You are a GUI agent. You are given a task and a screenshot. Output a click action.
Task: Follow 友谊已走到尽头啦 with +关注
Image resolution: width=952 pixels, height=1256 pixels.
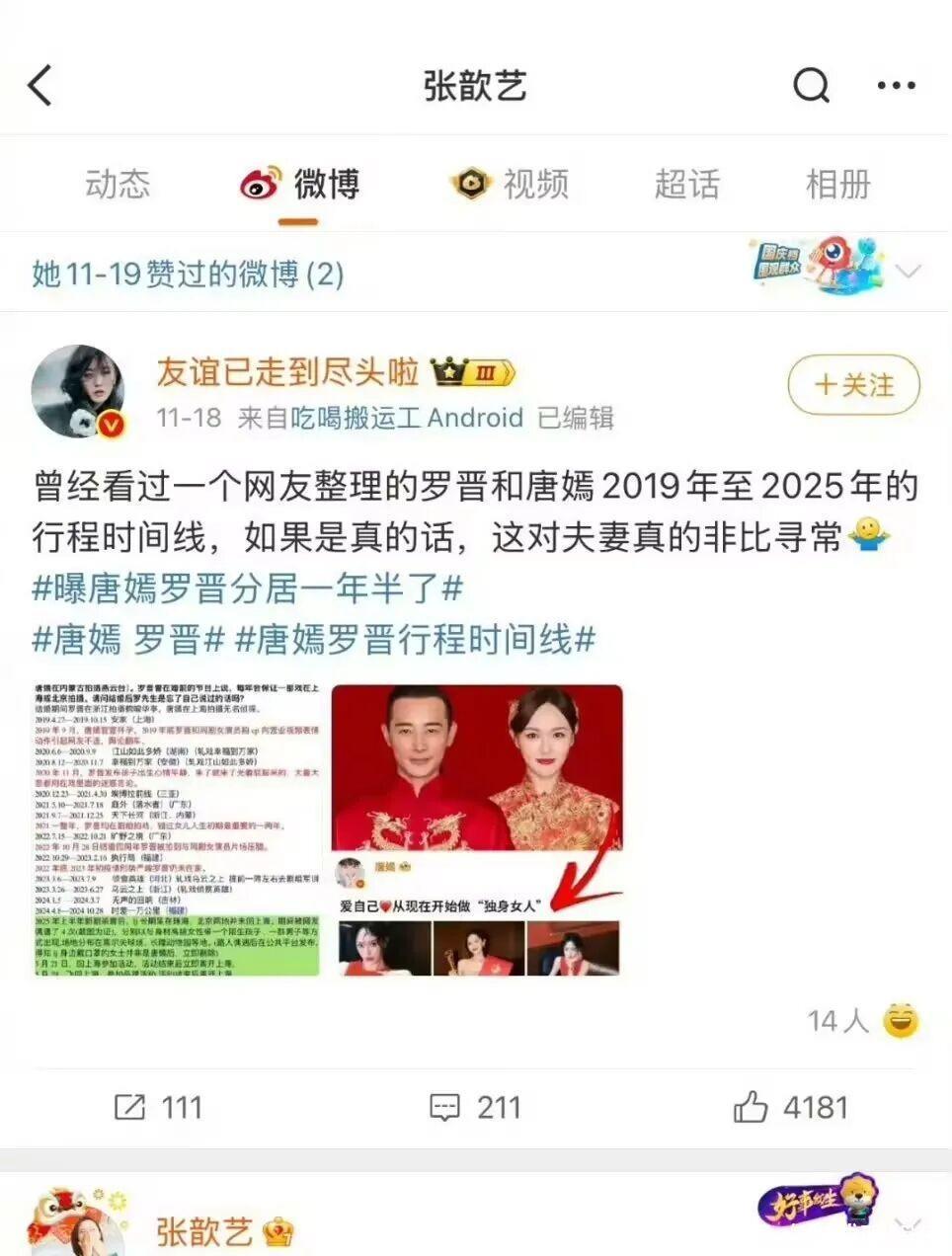click(853, 385)
